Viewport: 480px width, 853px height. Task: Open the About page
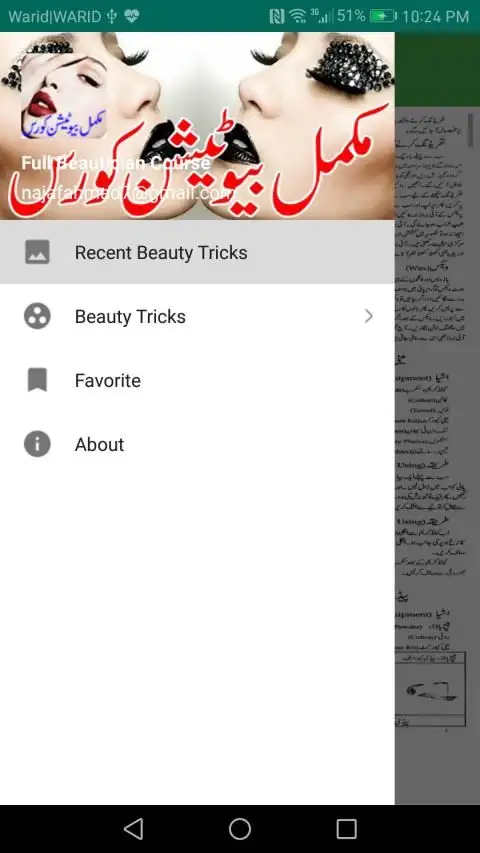tap(197, 444)
